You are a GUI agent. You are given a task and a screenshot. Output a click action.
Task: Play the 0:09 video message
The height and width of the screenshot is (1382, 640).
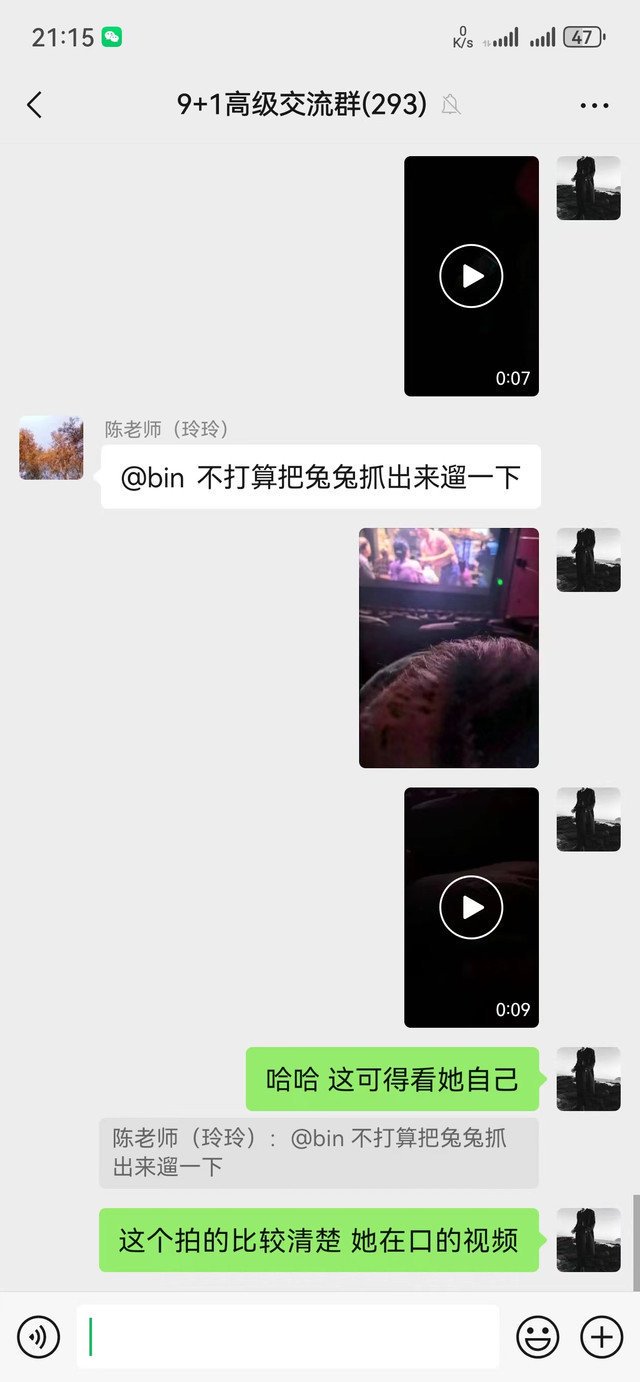pyautogui.click(x=471, y=907)
